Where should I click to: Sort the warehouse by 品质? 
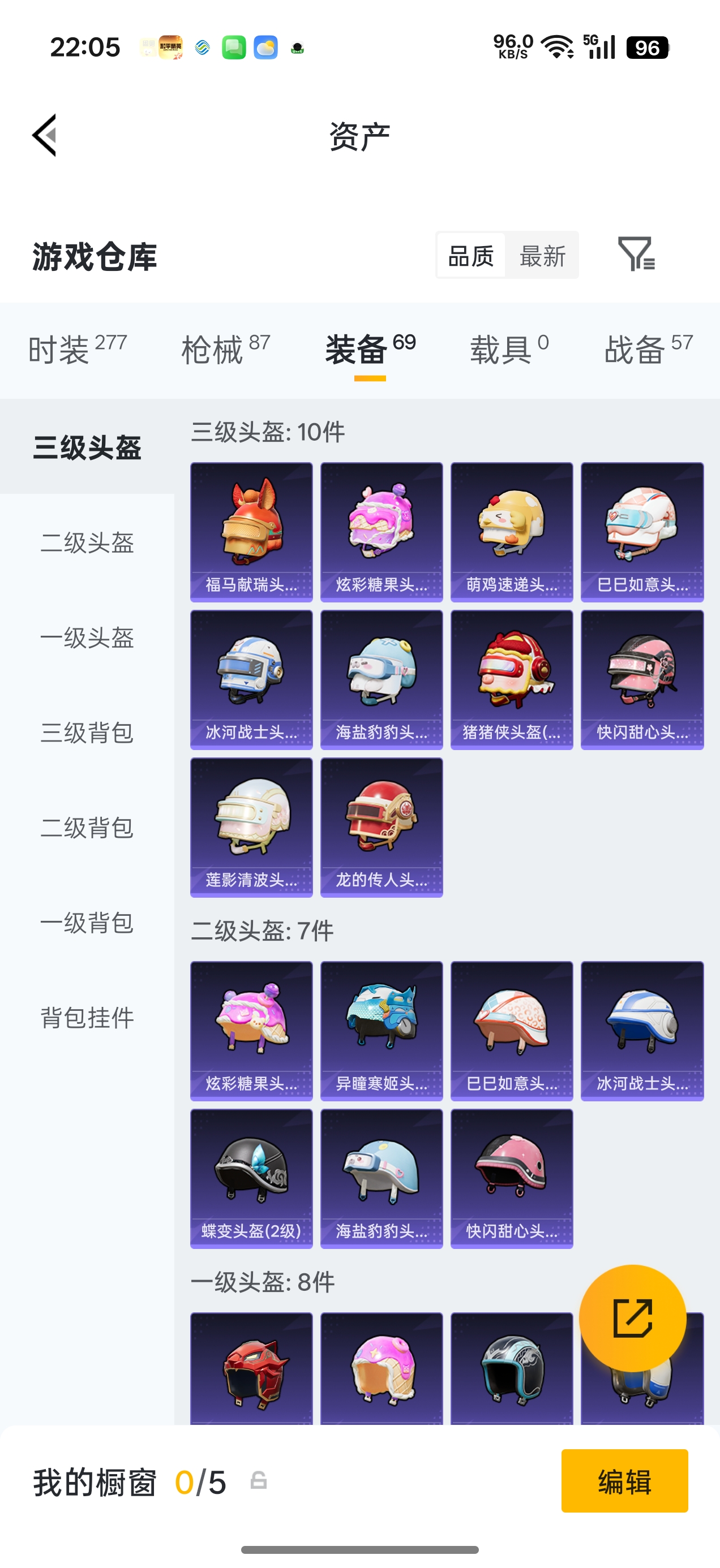(470, 256)
